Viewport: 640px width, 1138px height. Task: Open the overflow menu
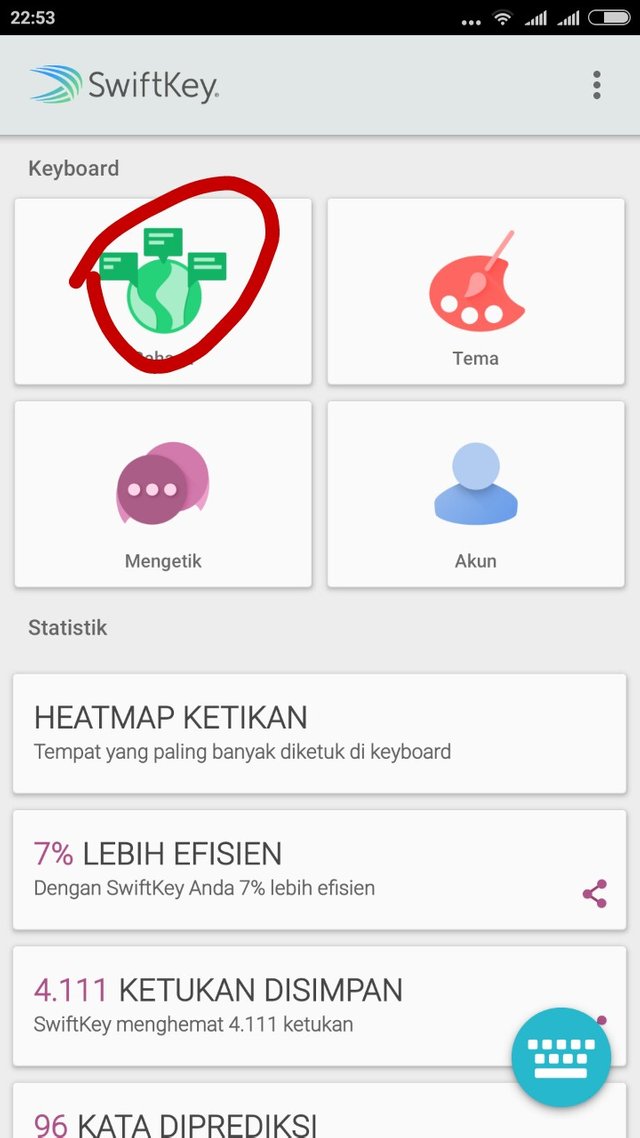click(596, 85)
